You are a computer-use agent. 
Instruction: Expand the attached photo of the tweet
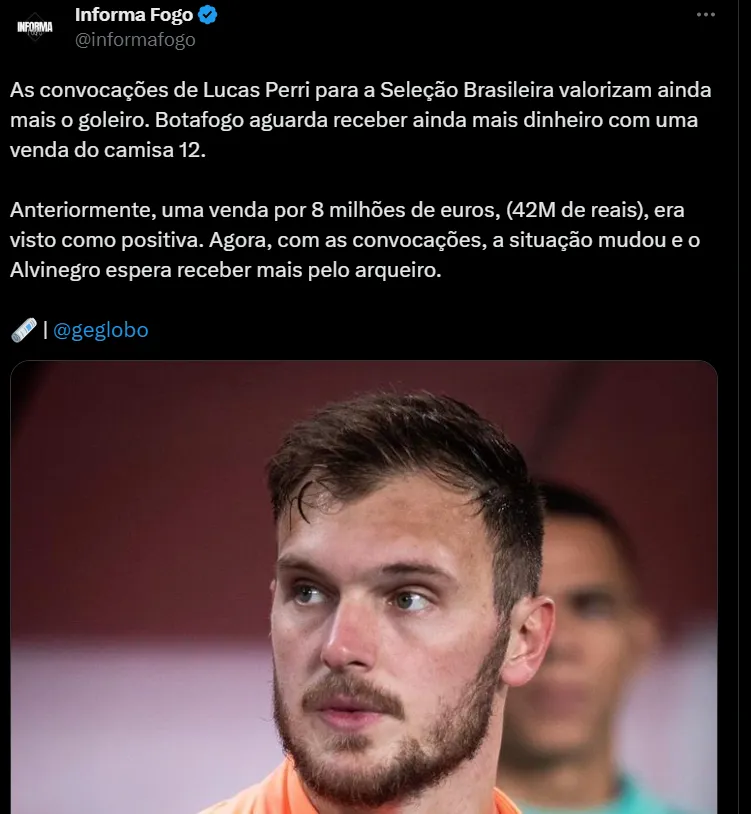(364, 590)
